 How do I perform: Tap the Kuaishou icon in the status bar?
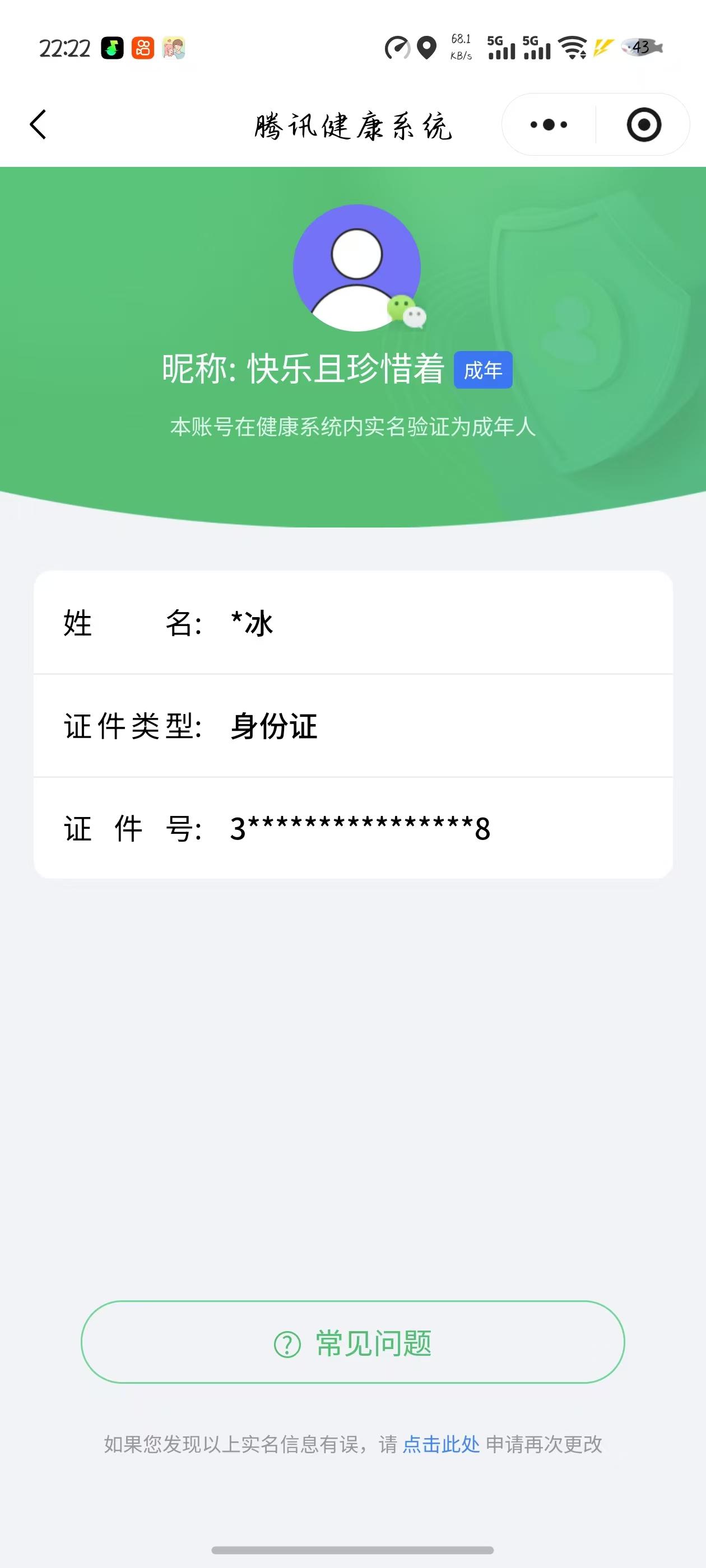(142, 49)
